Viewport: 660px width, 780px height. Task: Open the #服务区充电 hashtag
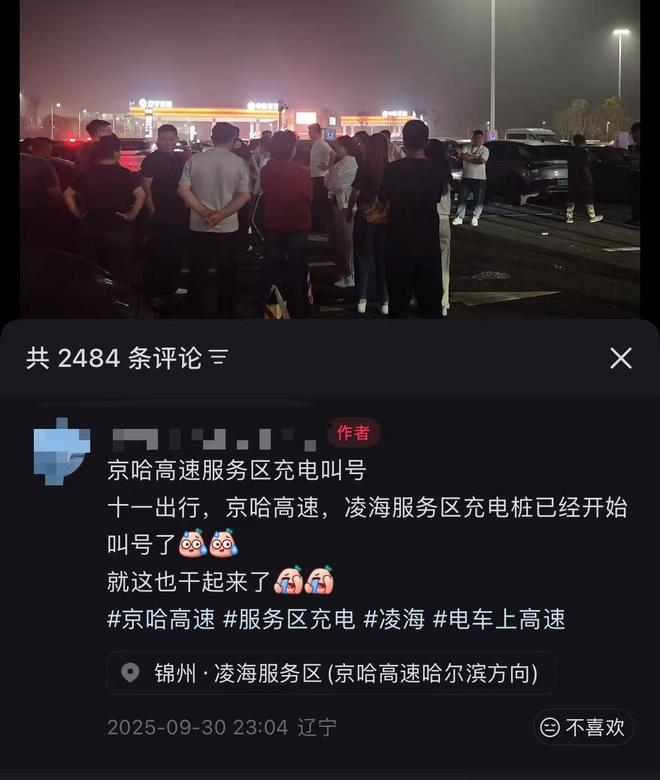point(289,619)
